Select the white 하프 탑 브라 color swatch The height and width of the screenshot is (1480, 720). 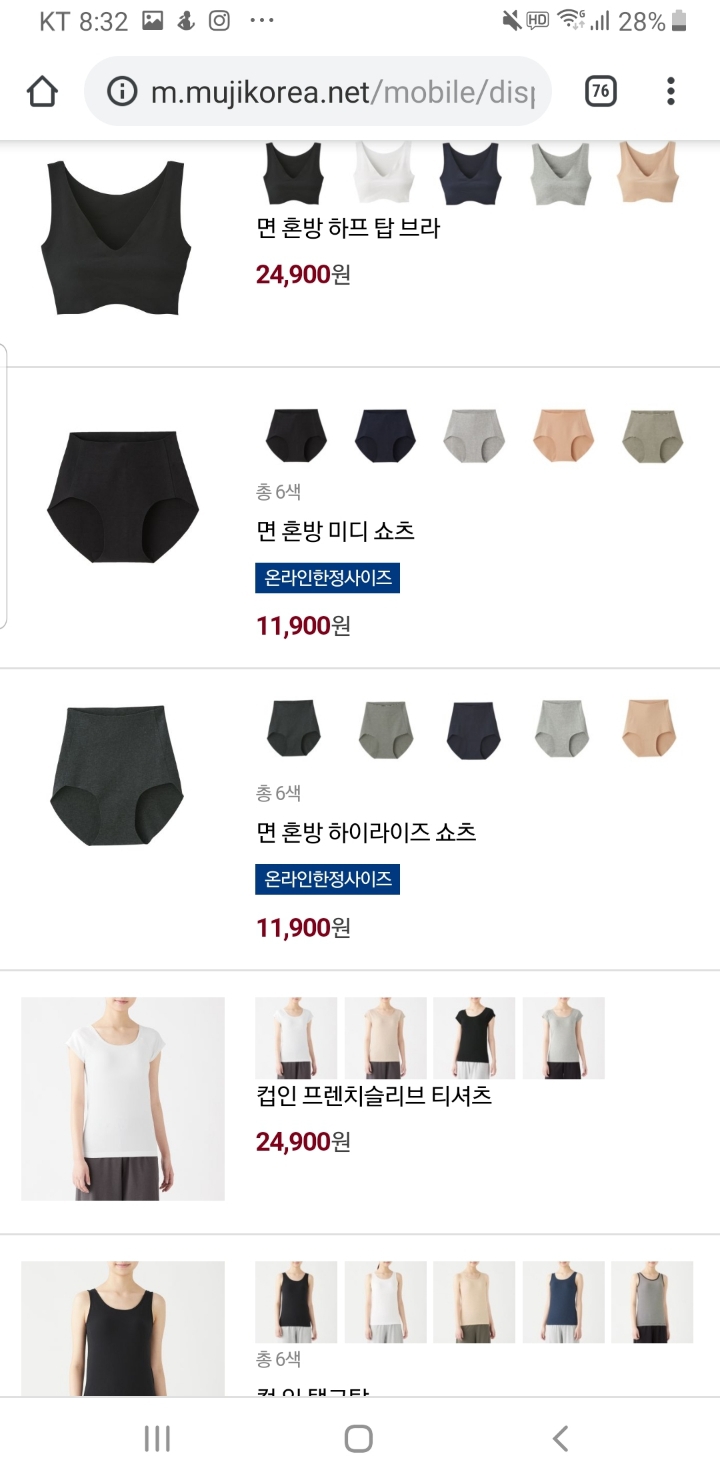384,172
